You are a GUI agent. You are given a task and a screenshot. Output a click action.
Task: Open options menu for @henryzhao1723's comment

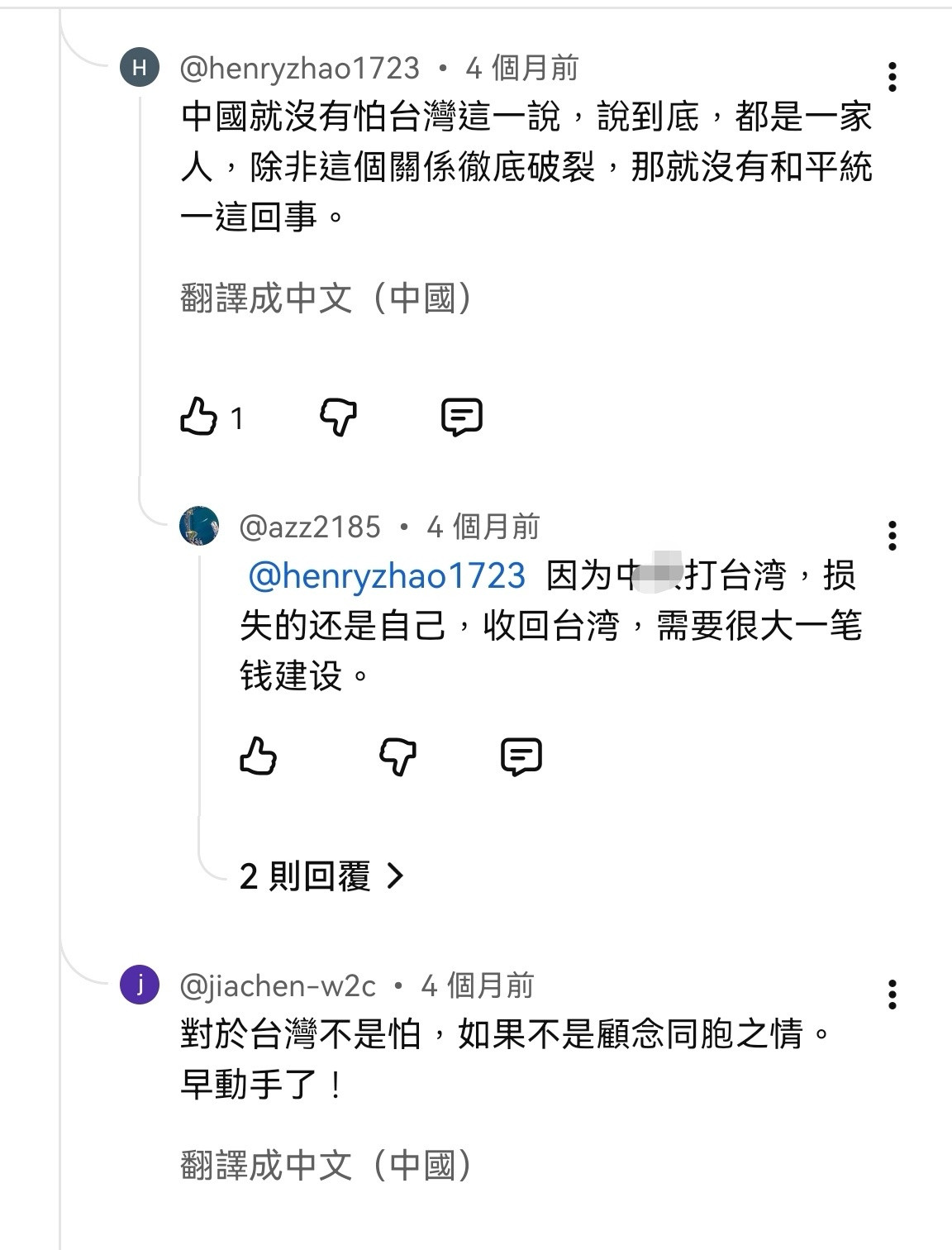coord(891,76)
